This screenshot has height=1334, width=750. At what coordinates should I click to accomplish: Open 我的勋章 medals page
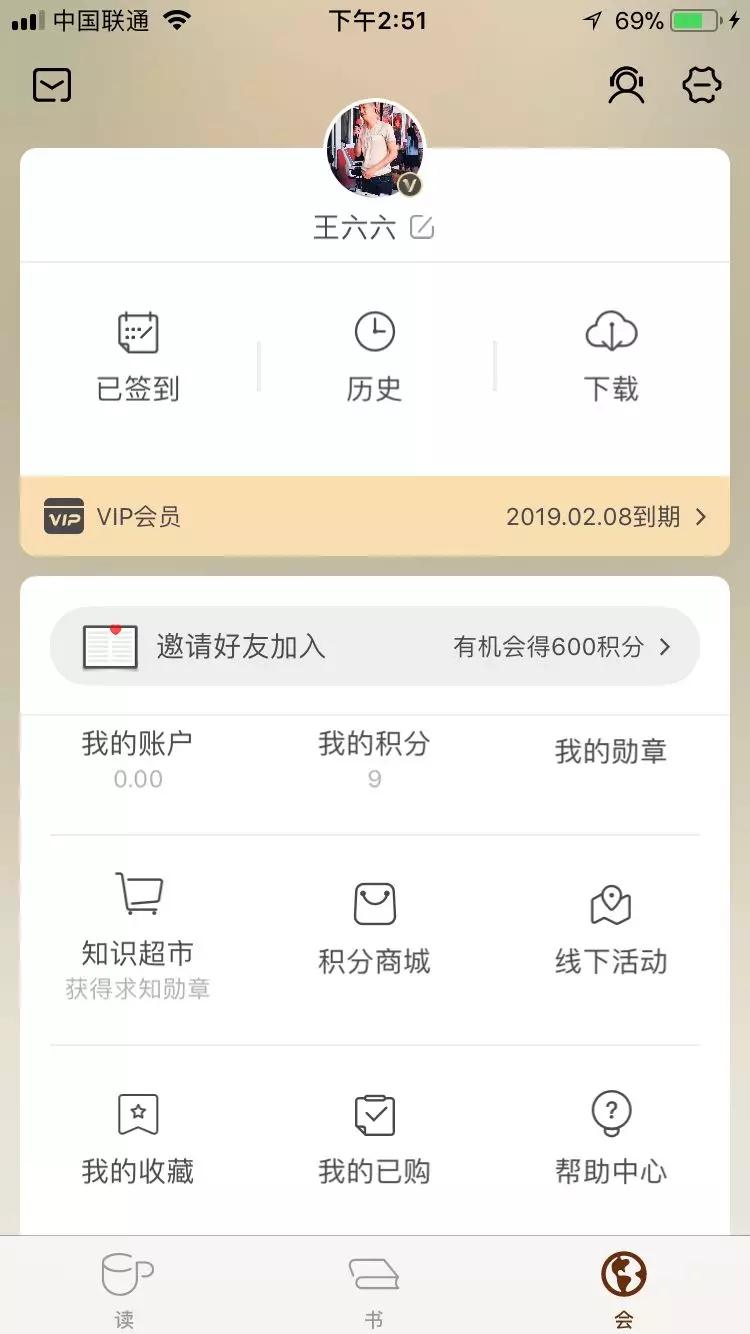tap(611, 750)
